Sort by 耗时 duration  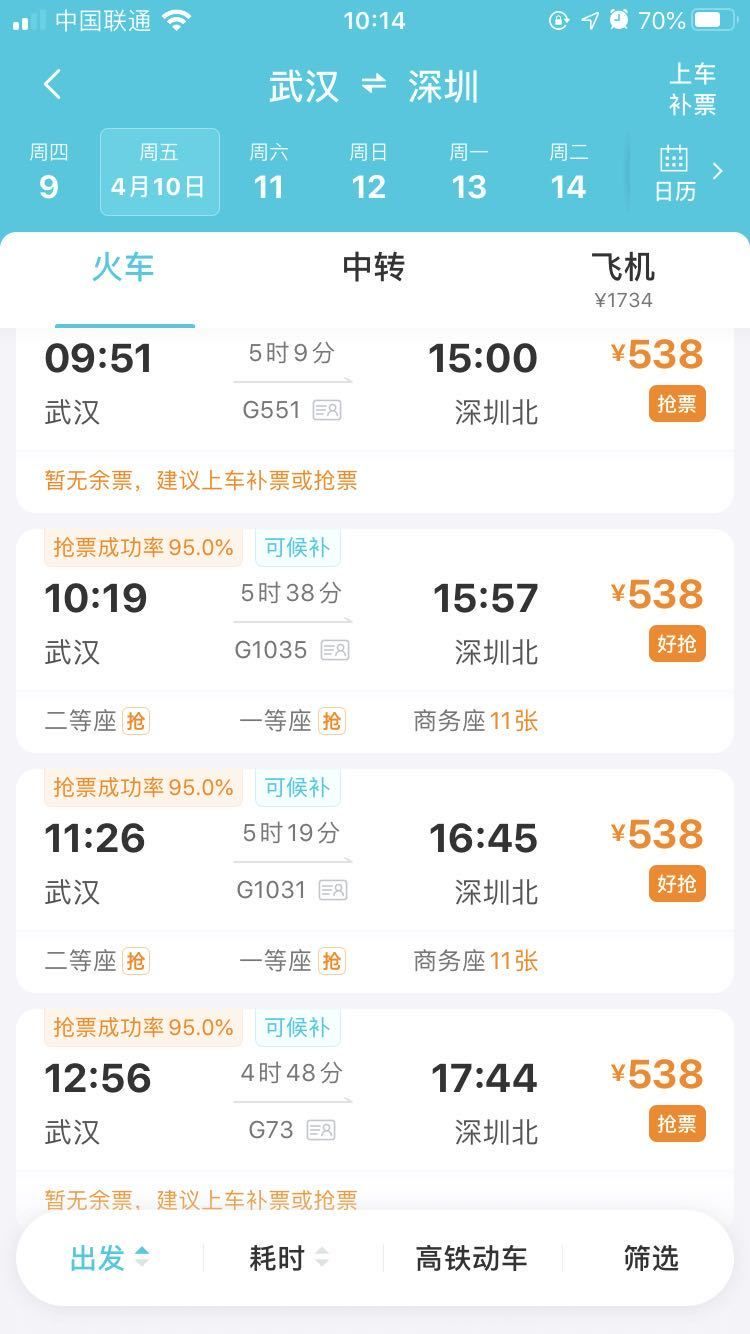pyautogui.click(x=288, y=1258)
